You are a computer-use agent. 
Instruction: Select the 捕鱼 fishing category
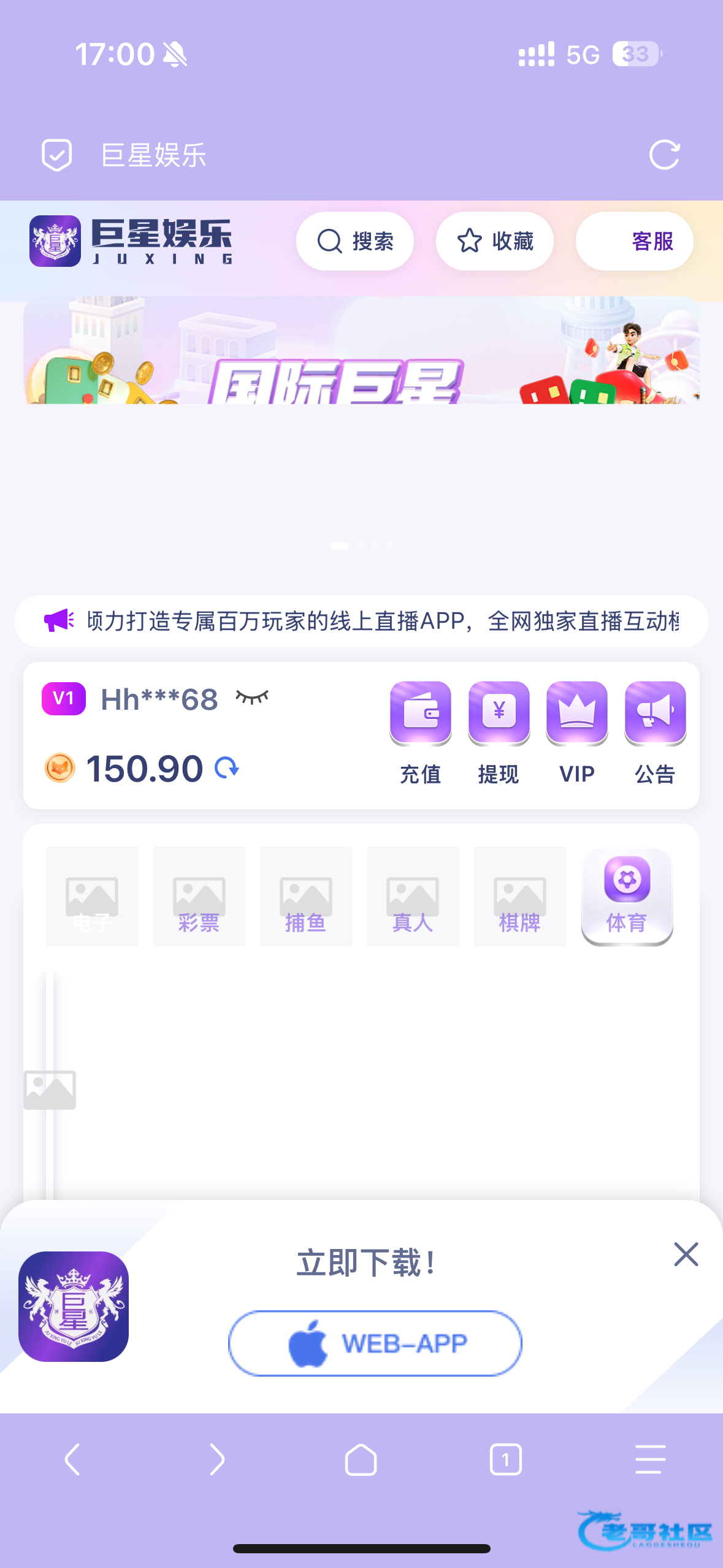click(306, 897)
